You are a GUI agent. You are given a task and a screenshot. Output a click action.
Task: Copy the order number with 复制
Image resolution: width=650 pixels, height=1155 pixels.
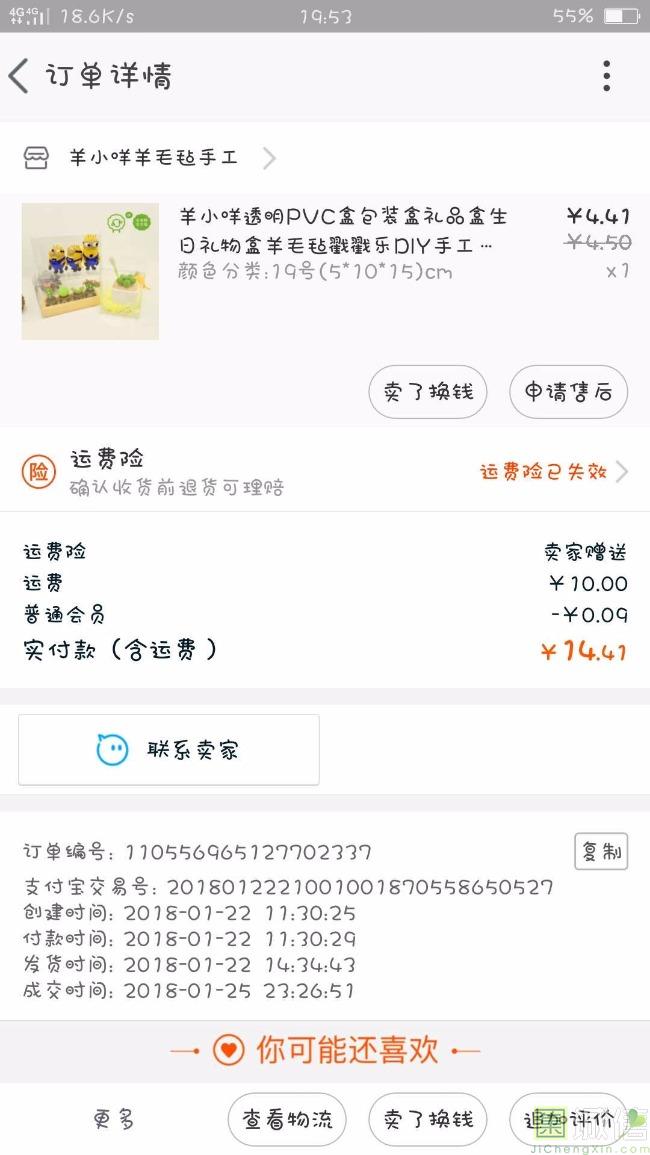(x=601, y=852)
